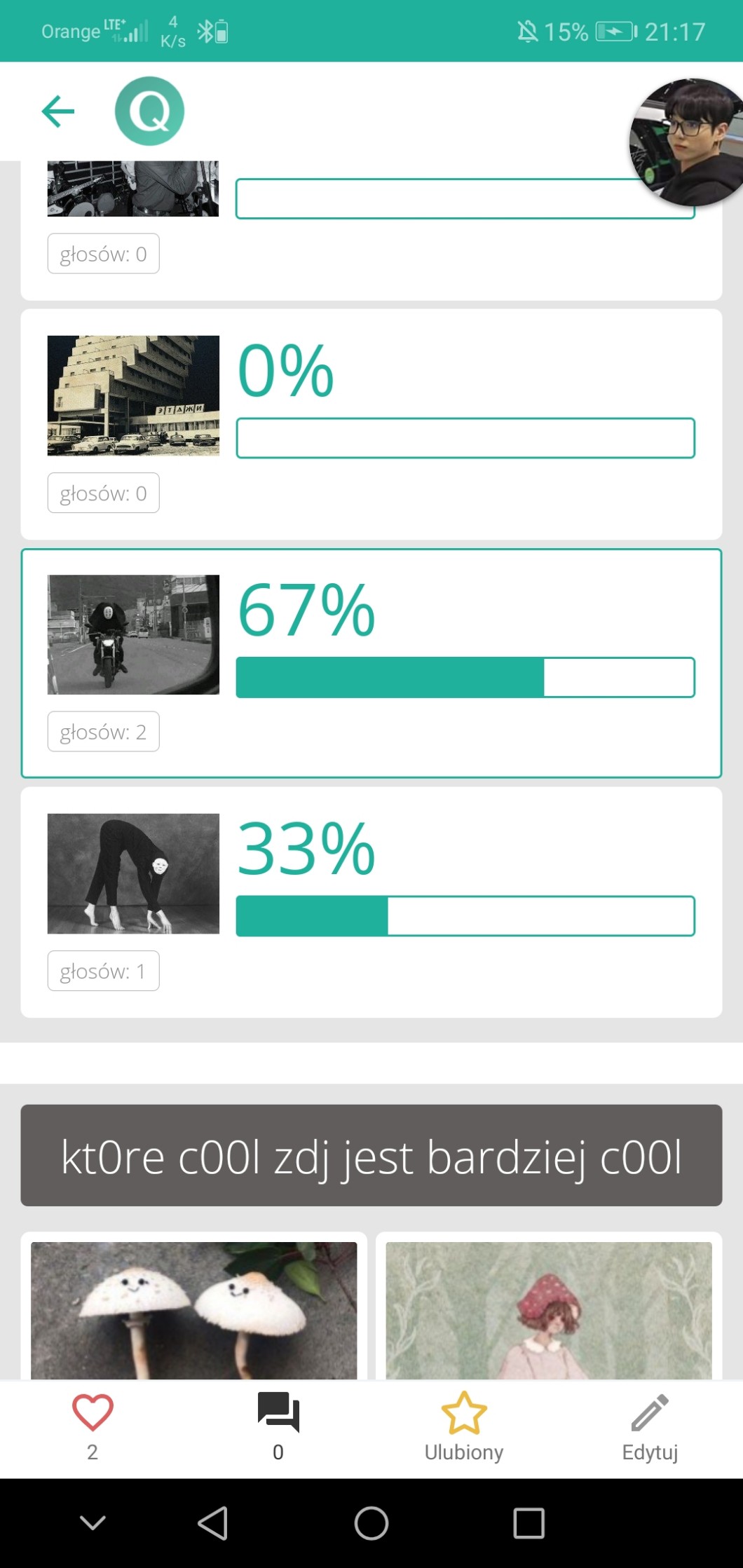This screenshot has height=1568, width=743.
Task: Choose the smiling mushrooms picture
Action: tap(193, 1309)
